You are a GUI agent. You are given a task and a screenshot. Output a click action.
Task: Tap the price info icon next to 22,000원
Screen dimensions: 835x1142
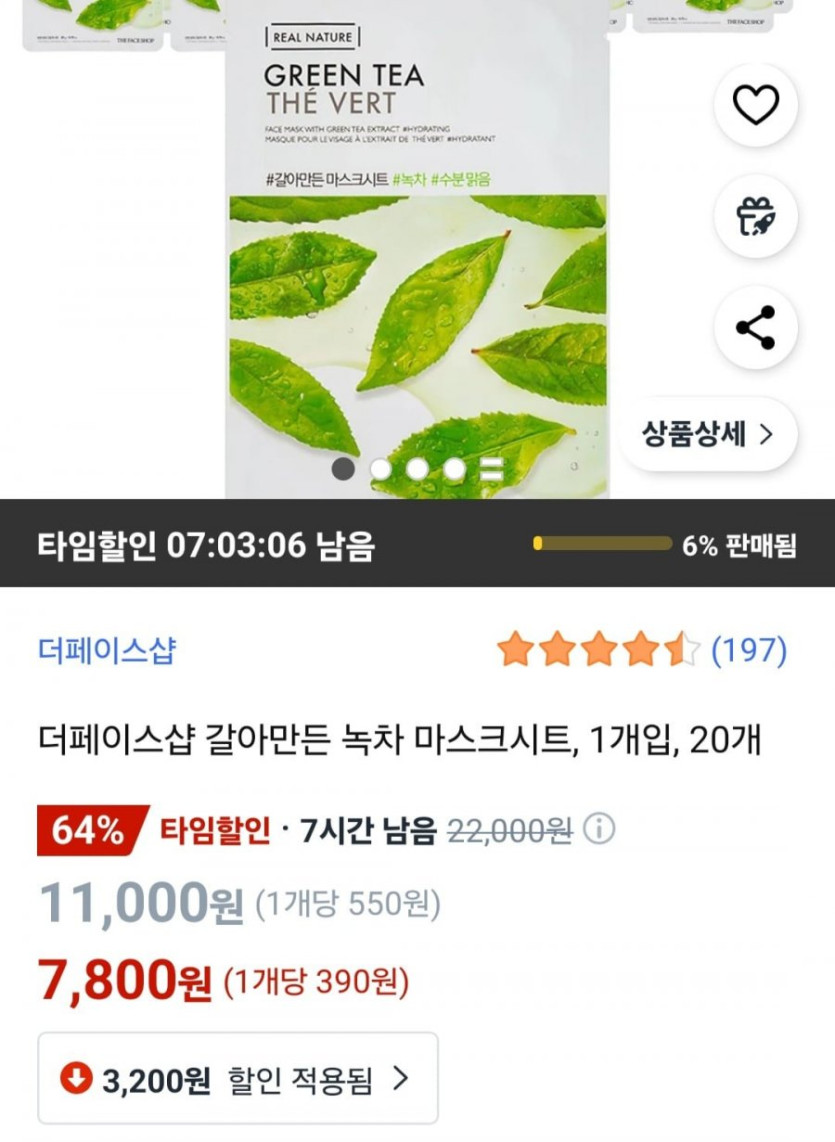(599, 829)
